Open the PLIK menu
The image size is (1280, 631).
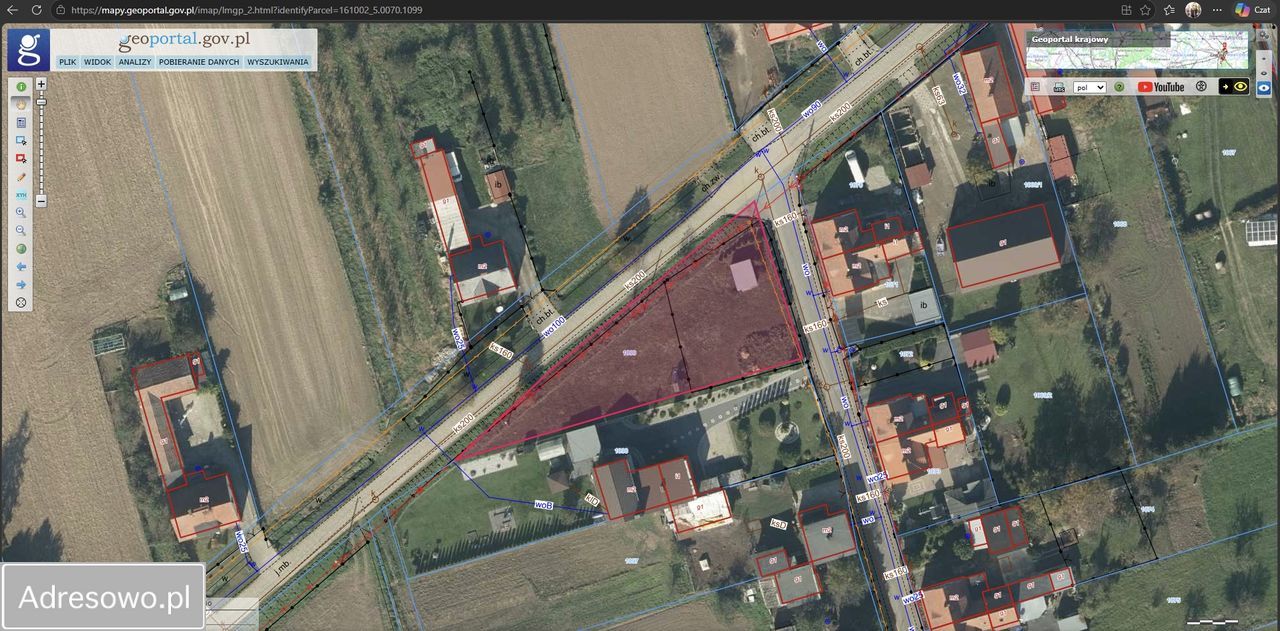[x=68, y=62]
